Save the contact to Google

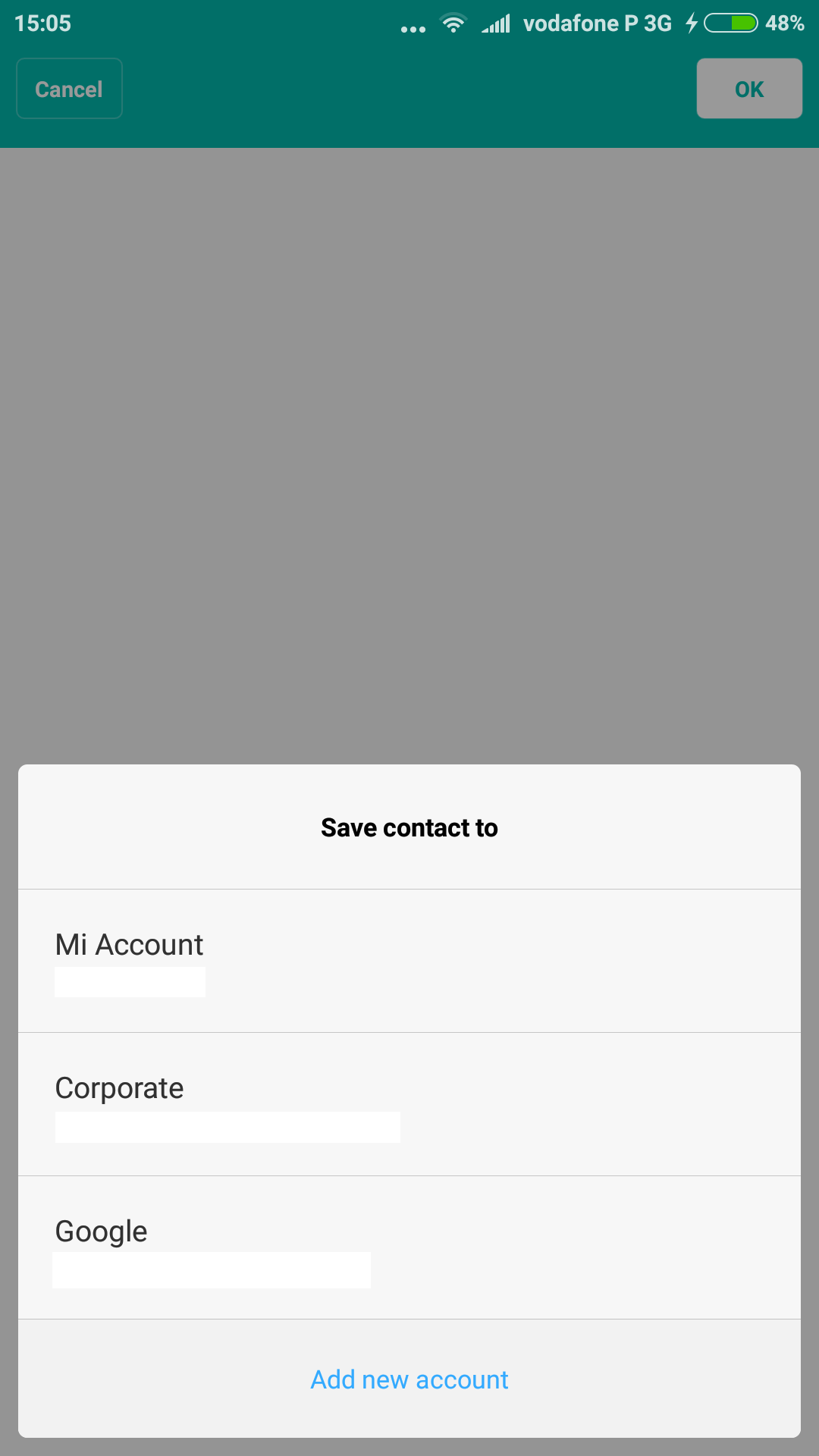click(x=409, y=1247)
